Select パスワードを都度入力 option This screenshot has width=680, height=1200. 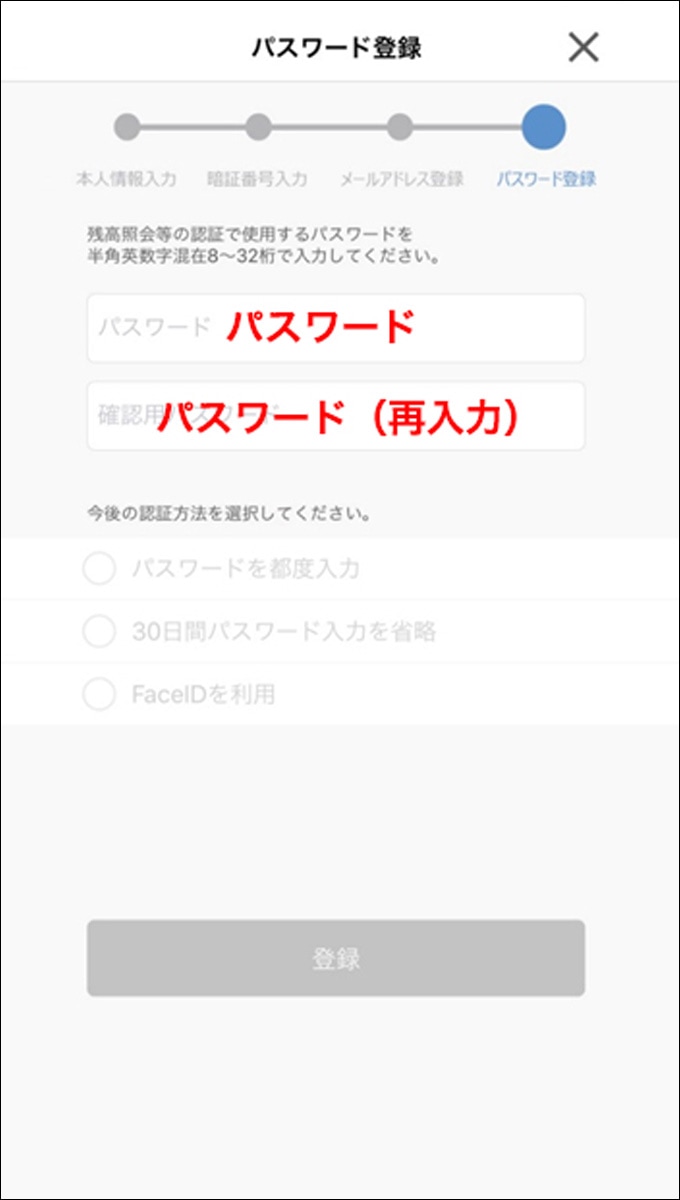(99, 570)
